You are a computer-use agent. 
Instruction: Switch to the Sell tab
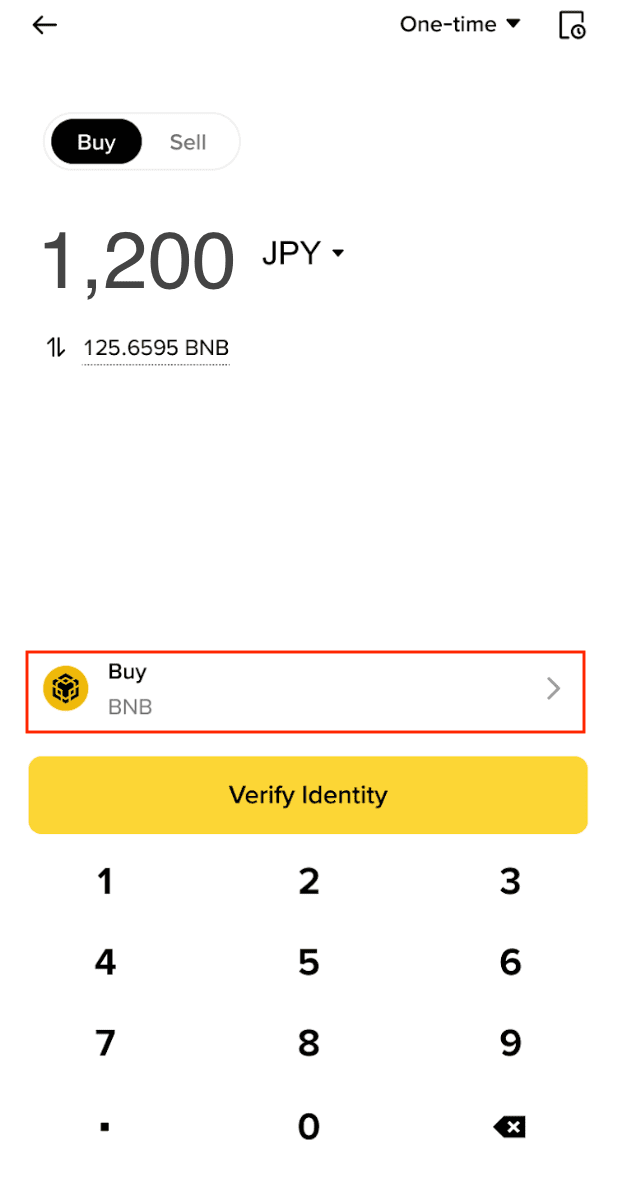coord(187,141)
